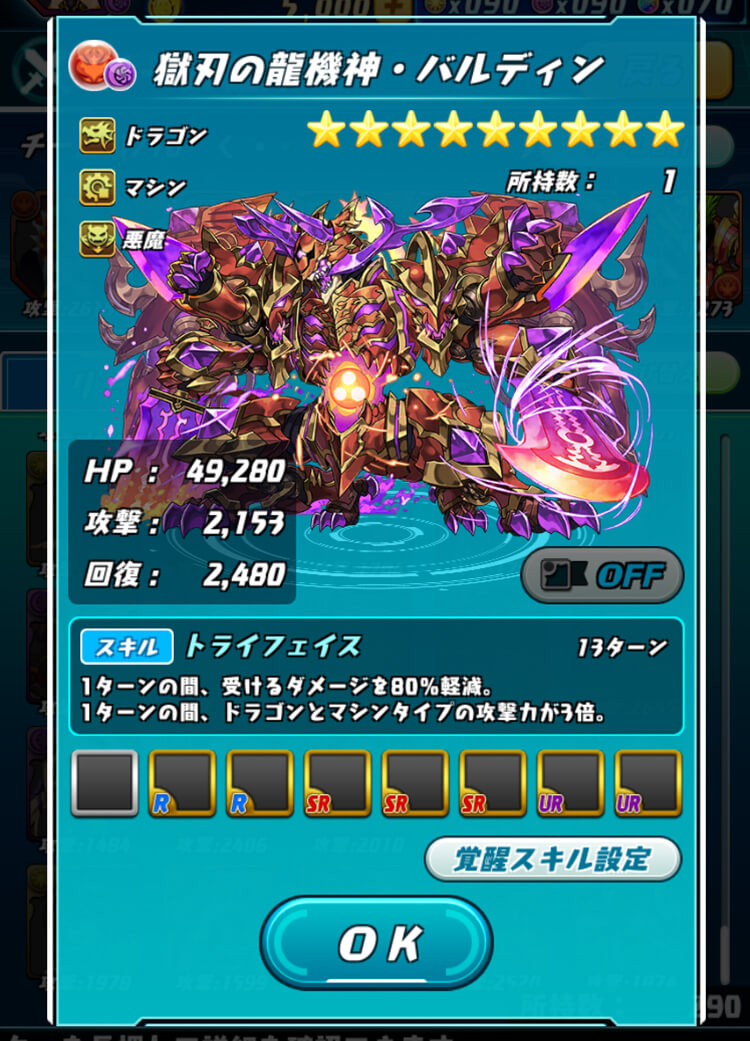
Task: Select the second SR awakening skill slot
Action: click(x=415, y=783)
